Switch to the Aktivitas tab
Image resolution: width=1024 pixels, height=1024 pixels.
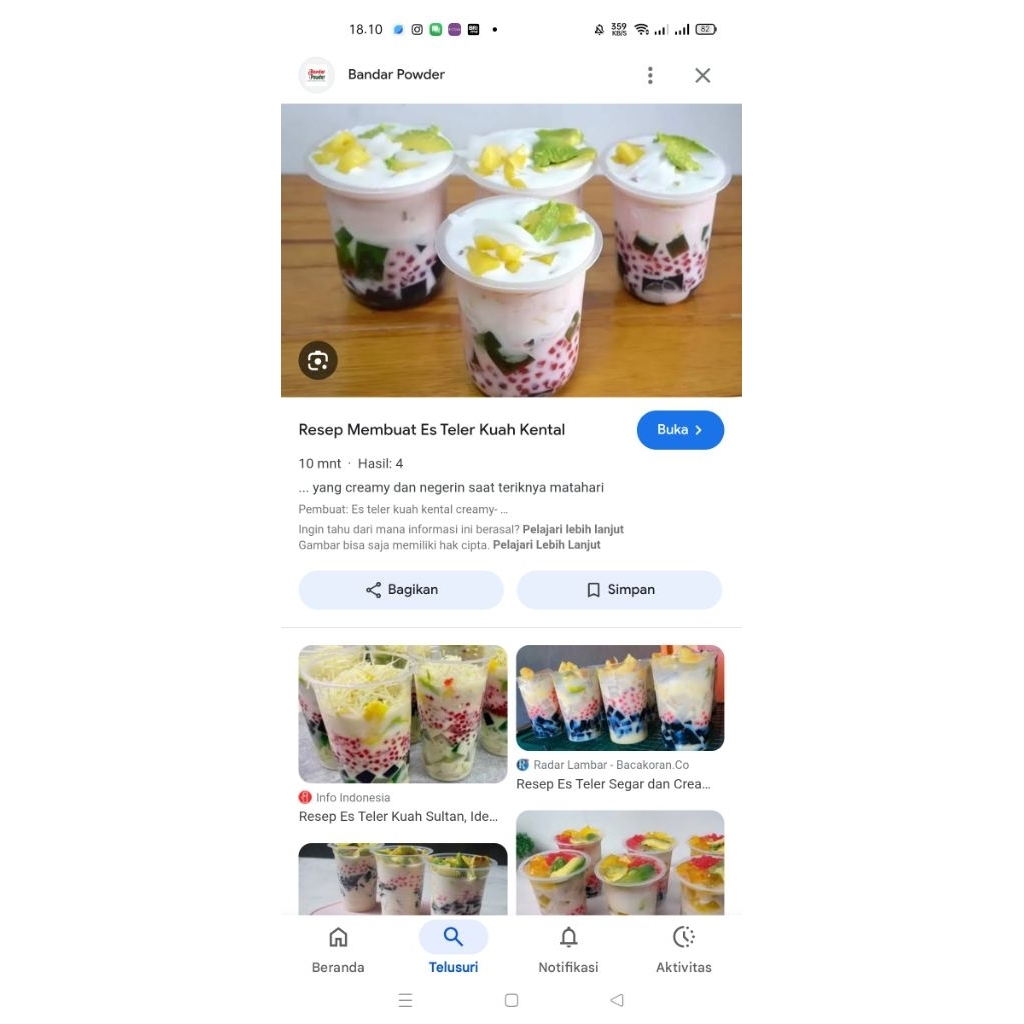[x=684, y=949]
